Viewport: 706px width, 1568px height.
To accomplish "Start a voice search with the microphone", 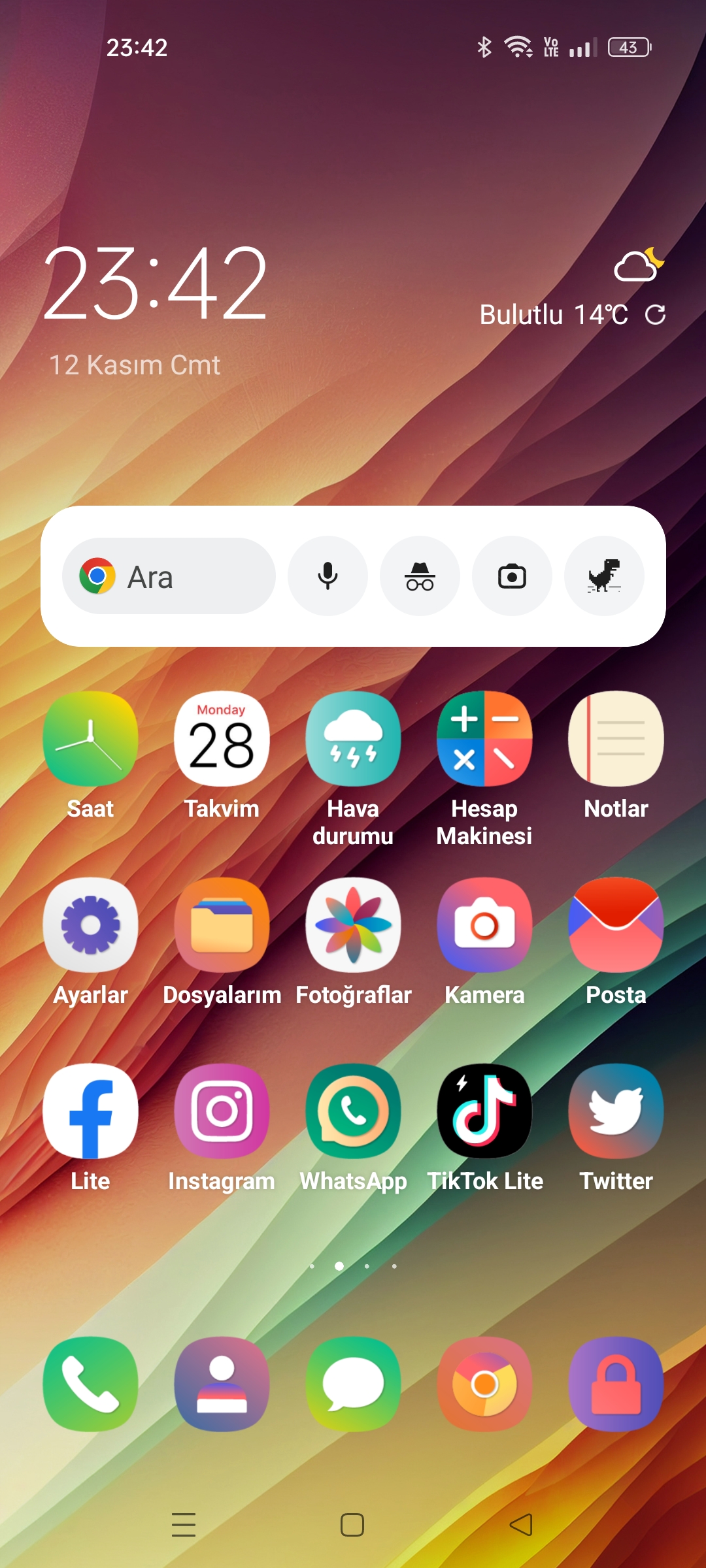I will click(328, 576).
